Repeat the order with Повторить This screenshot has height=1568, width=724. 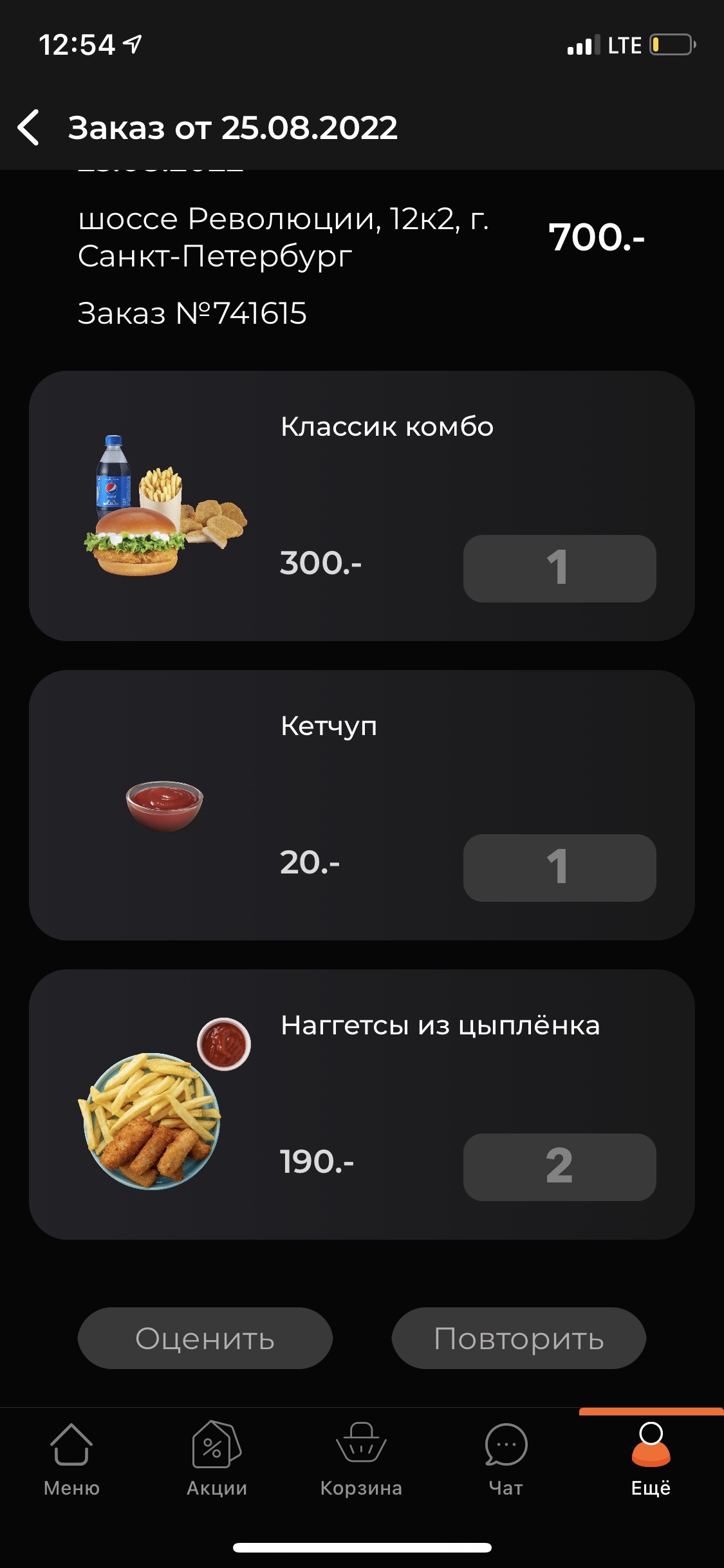point(519,1338)
